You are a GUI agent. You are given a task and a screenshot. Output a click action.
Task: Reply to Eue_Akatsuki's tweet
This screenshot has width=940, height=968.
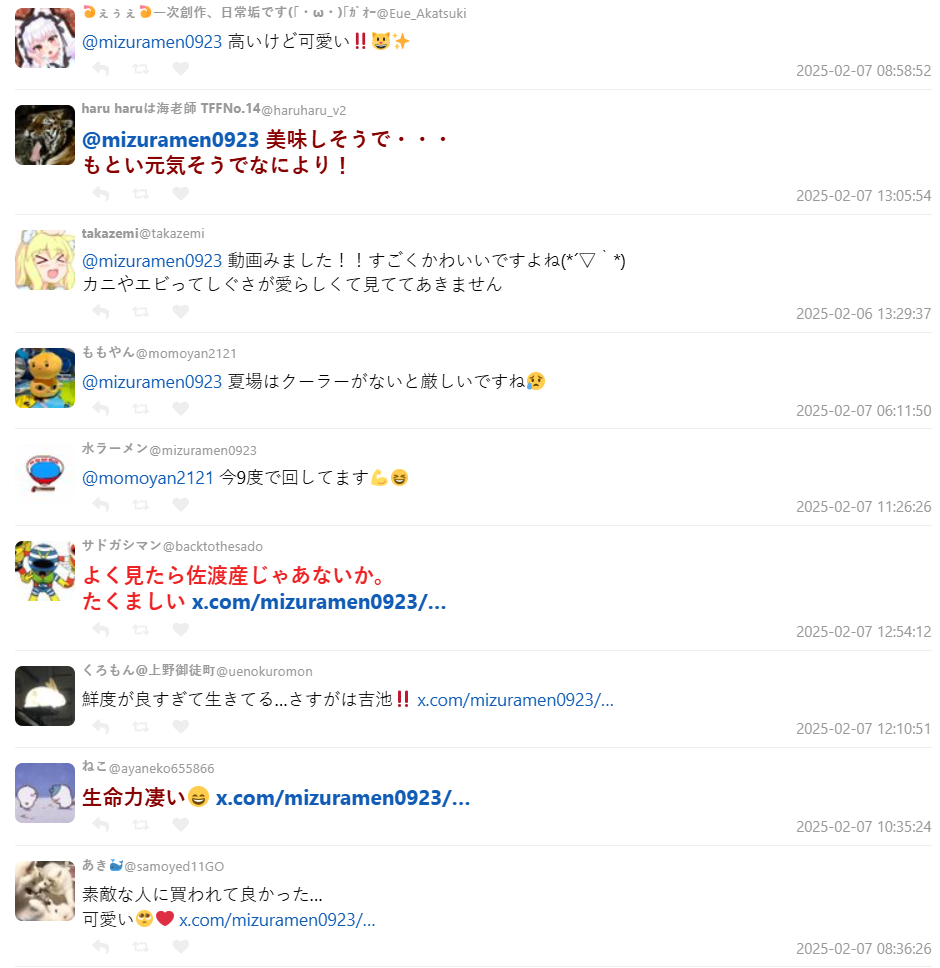pos(100,69)
